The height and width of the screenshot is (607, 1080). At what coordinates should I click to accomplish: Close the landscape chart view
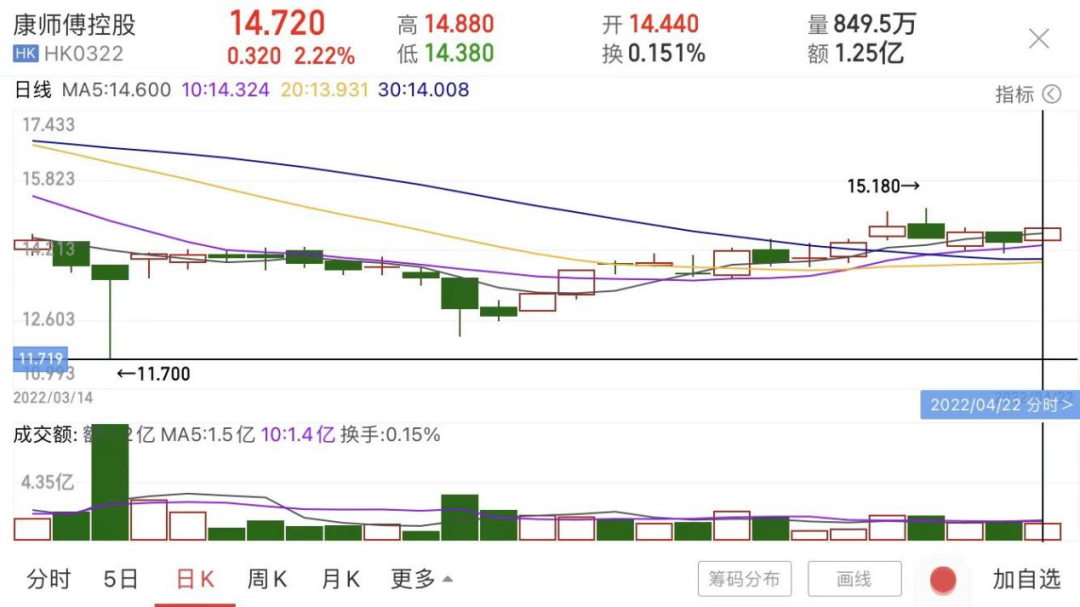[x=1039, y=39]
